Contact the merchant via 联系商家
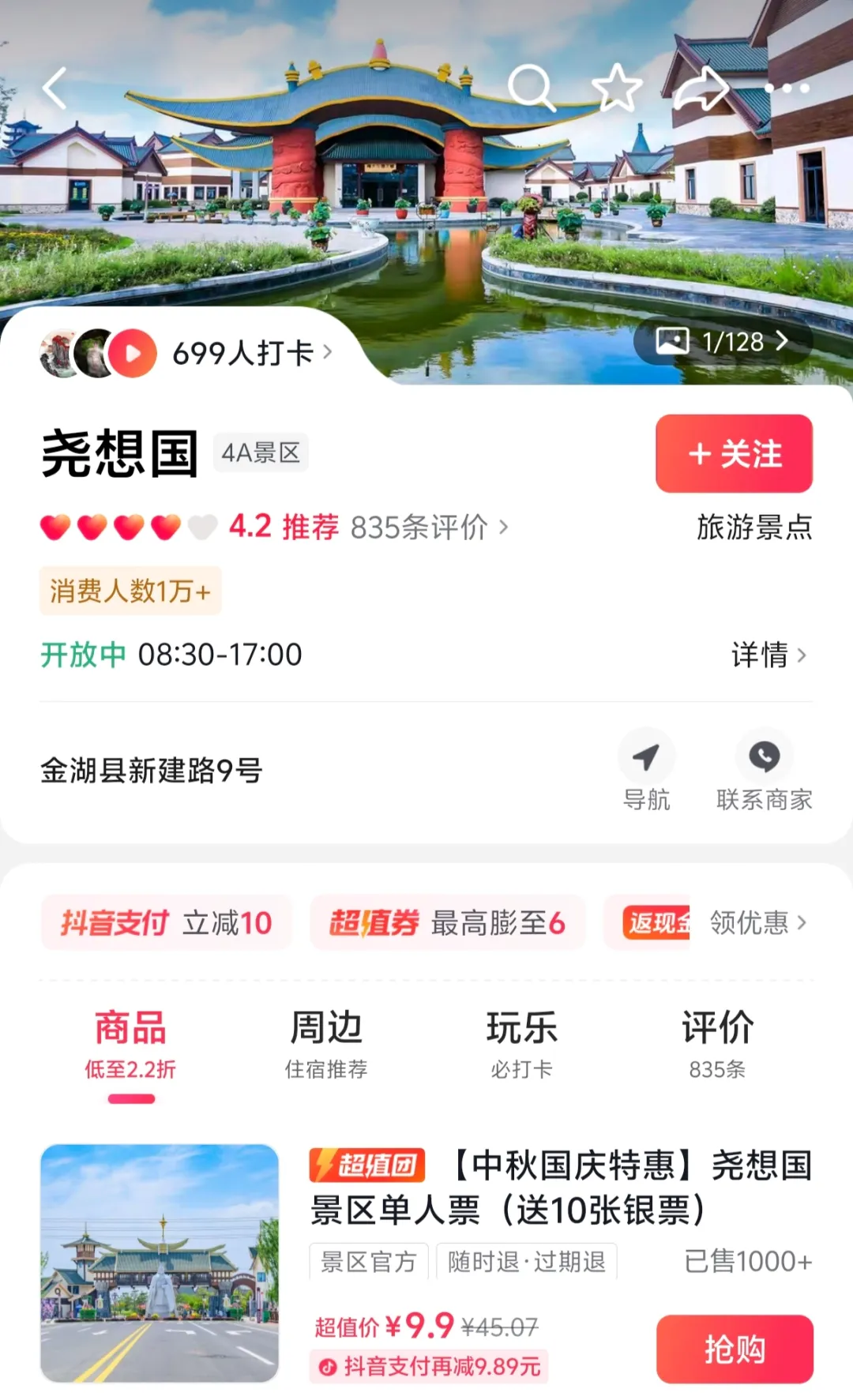Screen dimensions: 853x1400 (x=764, y=770)
